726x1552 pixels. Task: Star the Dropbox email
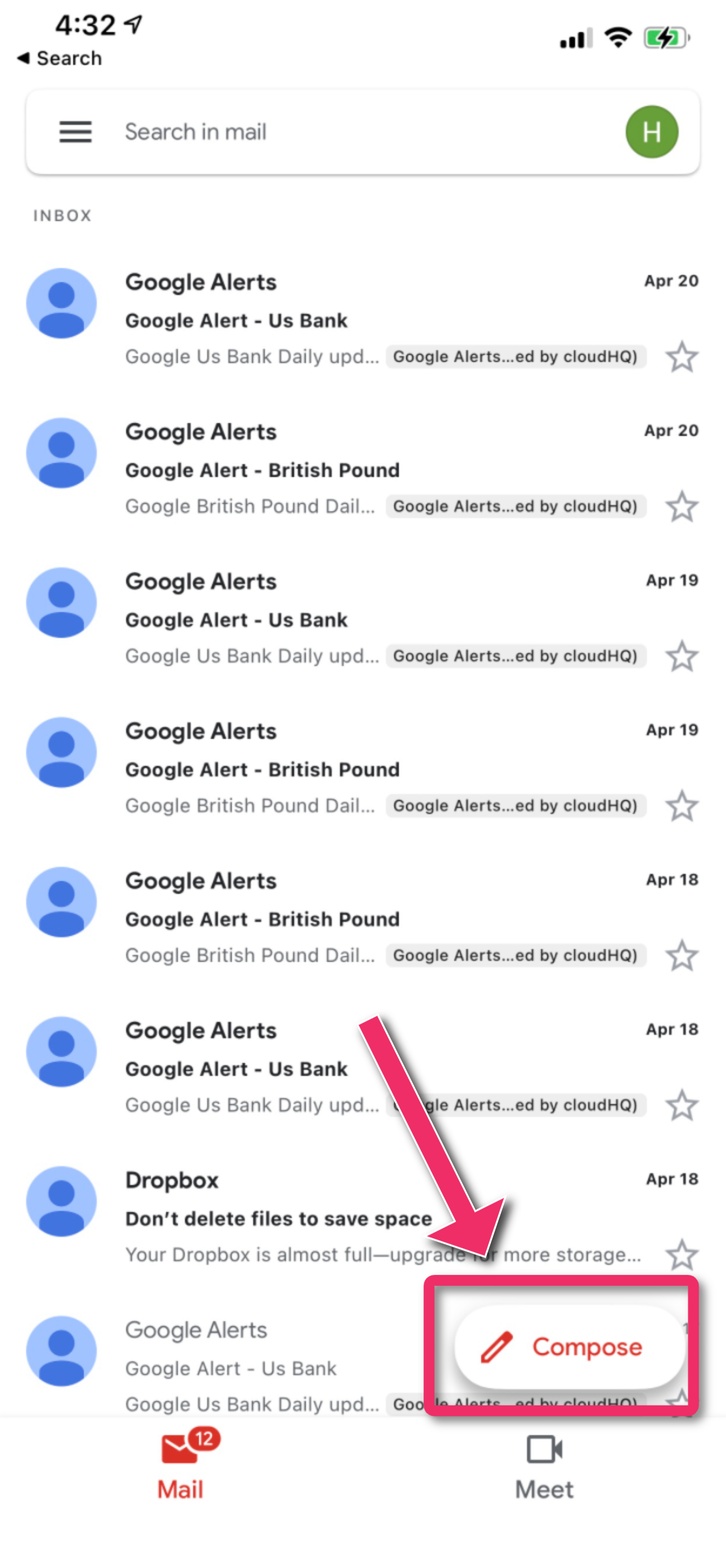[682, 1254]
